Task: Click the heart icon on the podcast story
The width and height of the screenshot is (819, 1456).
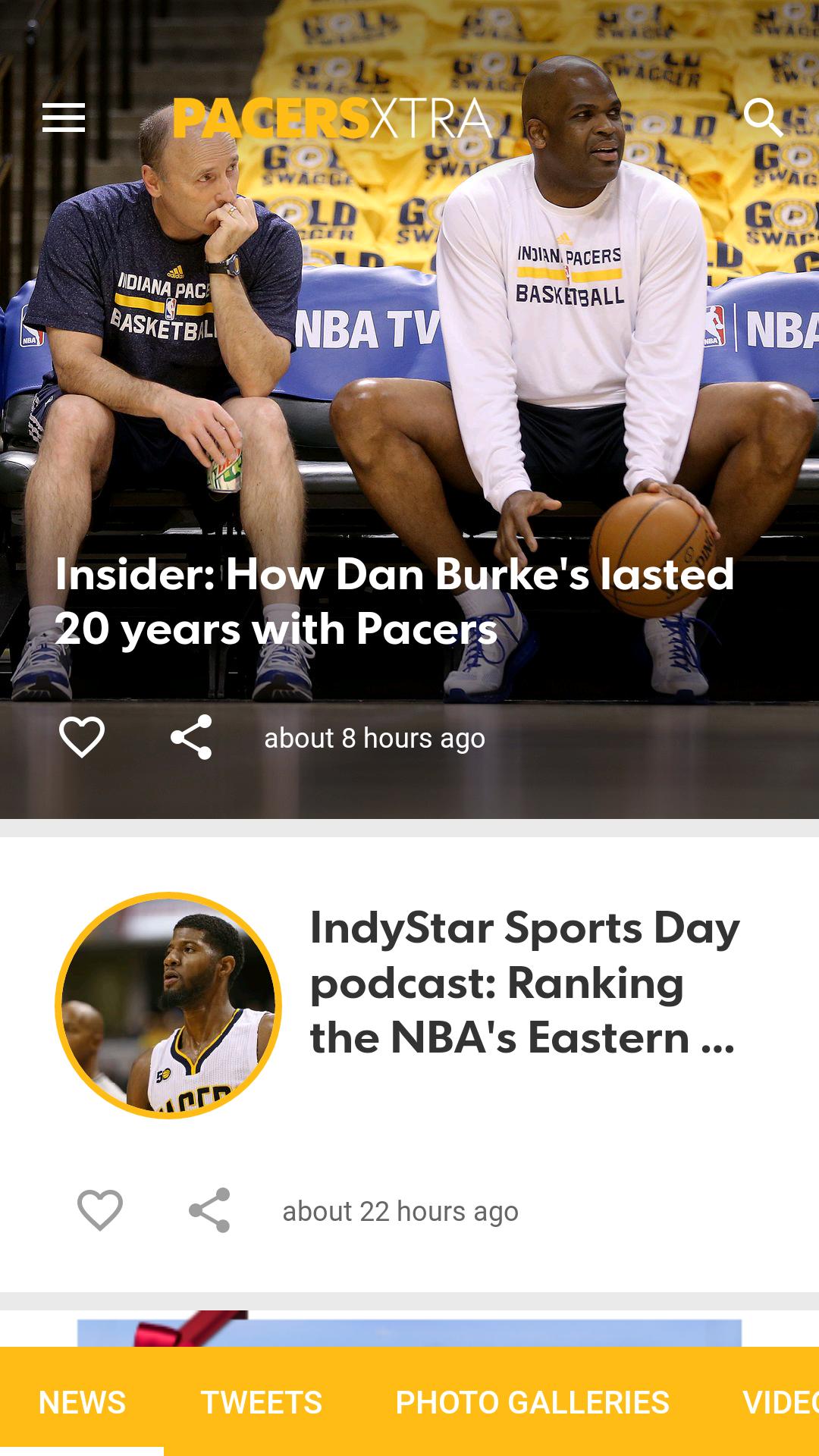Action: [99, 1211]
